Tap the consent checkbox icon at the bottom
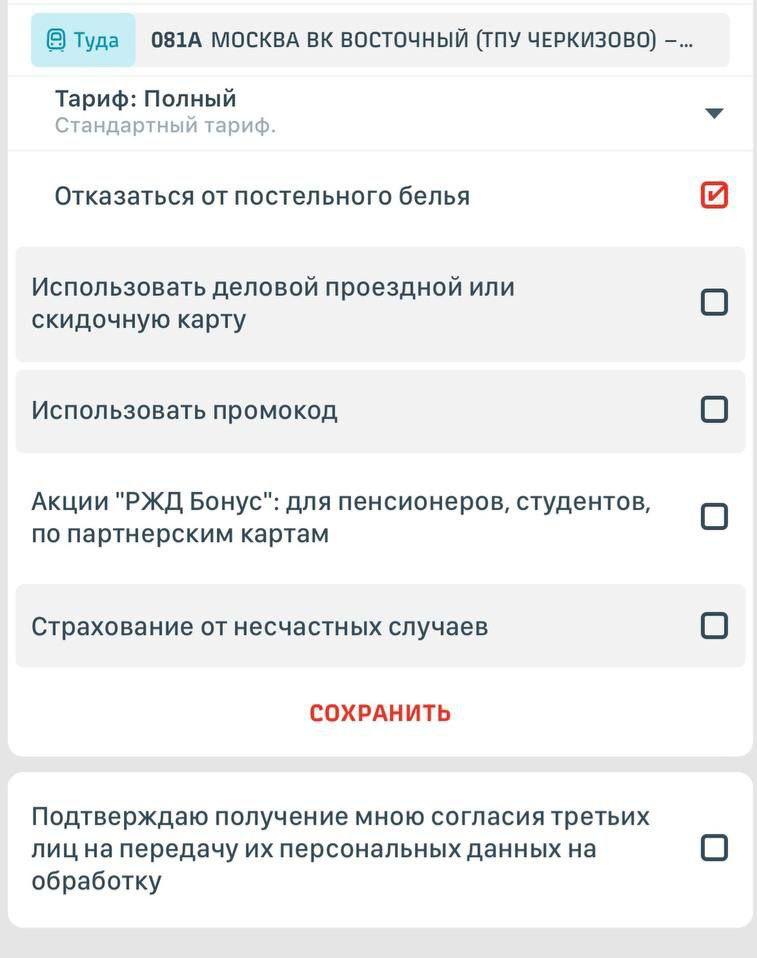Image resolution: width=757 pixels, height=958 pixels. pos(715,847)
